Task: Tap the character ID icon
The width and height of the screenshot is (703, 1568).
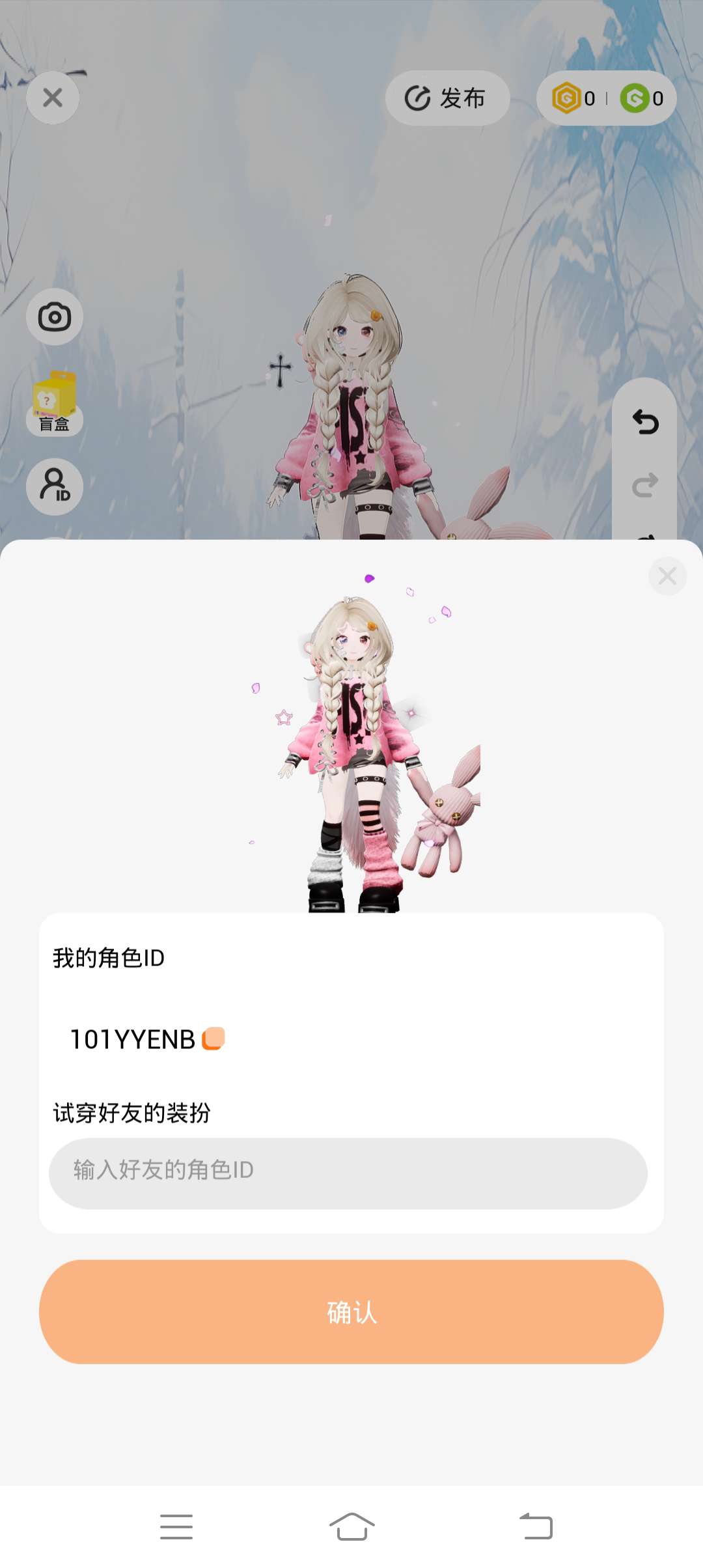Action: click(x=55, y=486)
